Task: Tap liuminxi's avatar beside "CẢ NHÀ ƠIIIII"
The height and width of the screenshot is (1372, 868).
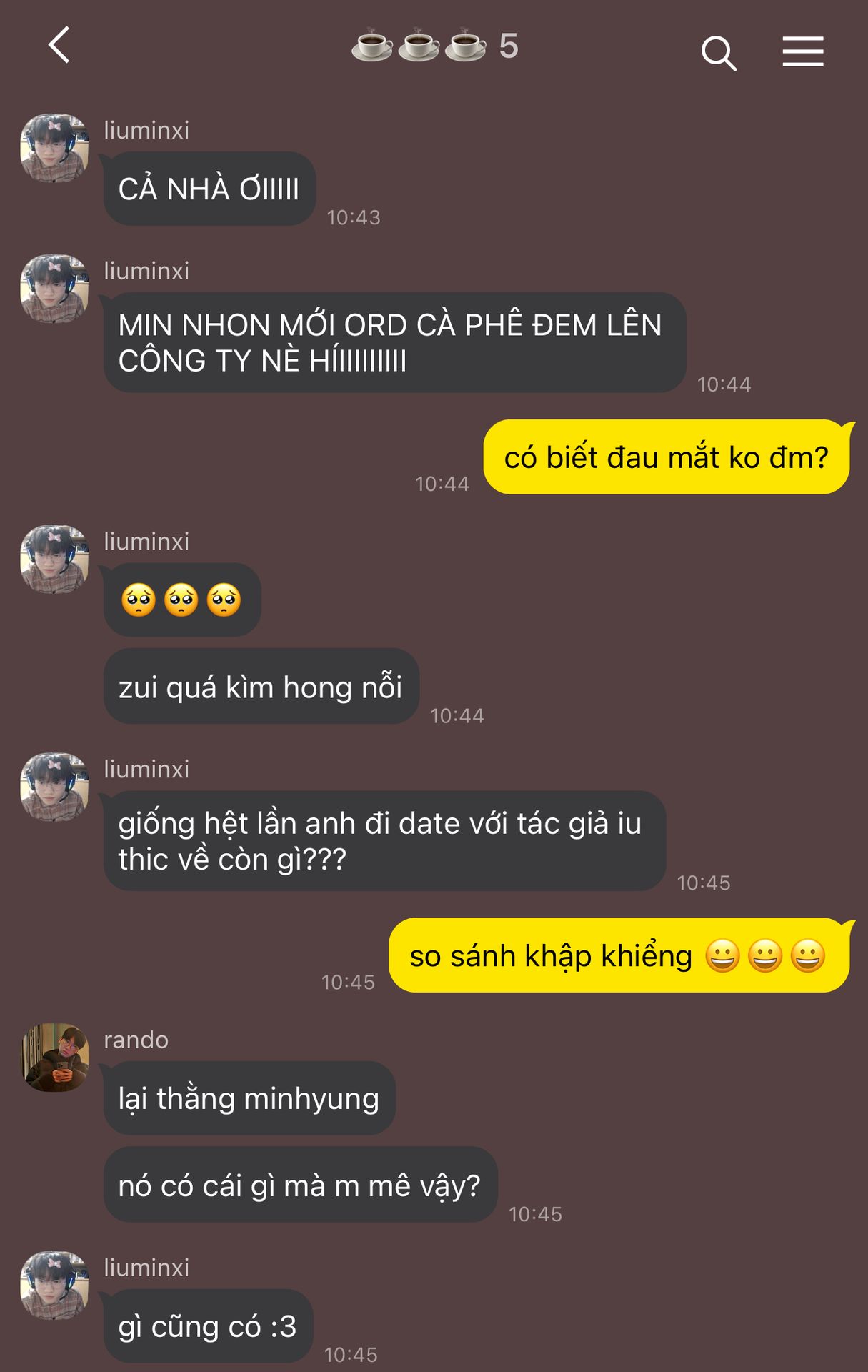Action: [55, 148]
